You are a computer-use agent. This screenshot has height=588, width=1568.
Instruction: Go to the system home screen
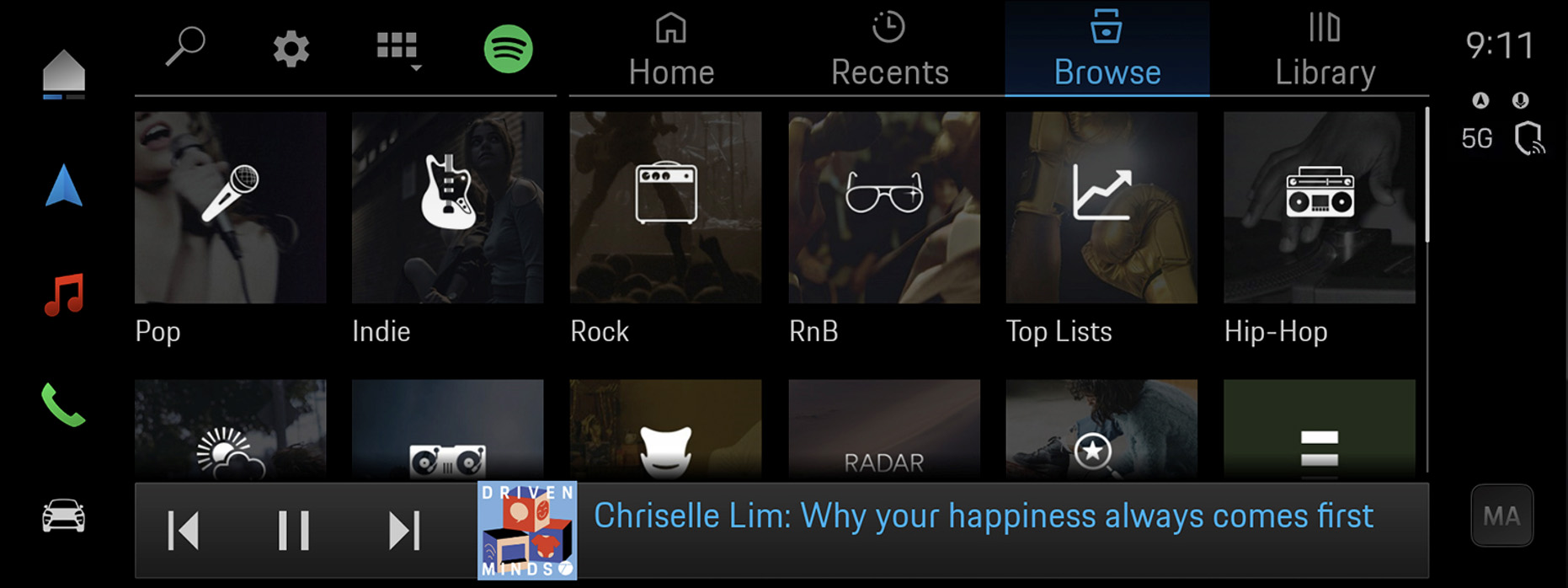tap(64, 74)
